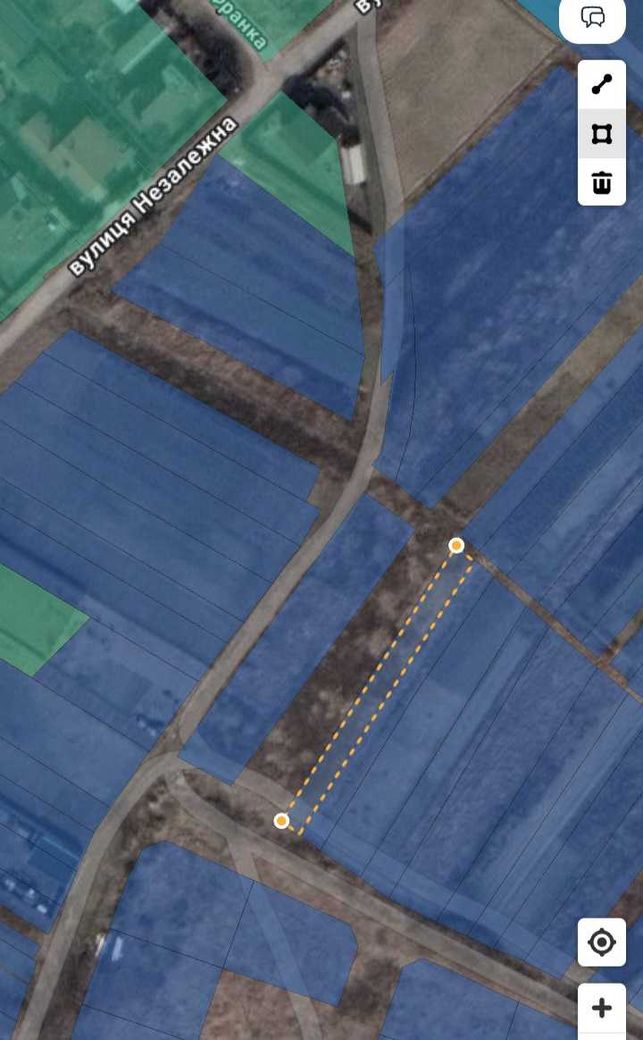The height and width of the screenshot is (1040, 643).
Task: Delete the measurement with trash icon
Action: point(602,182)
